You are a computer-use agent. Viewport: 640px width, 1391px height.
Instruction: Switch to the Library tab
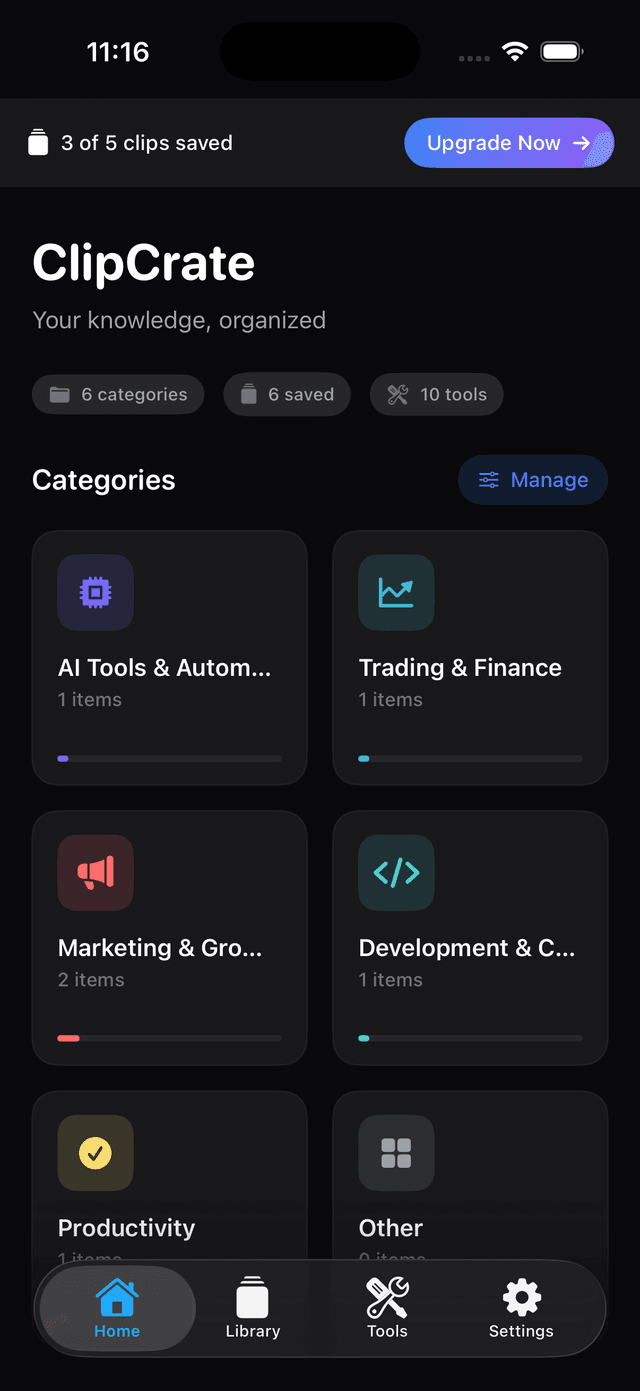253,1308
